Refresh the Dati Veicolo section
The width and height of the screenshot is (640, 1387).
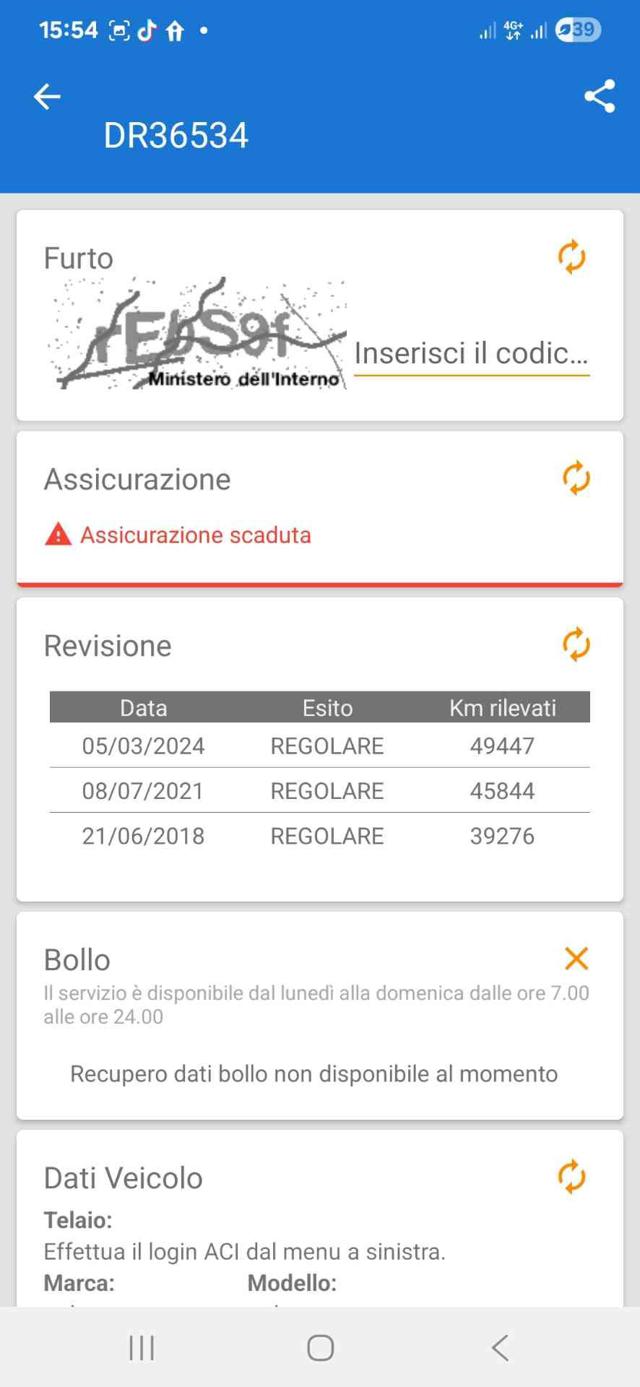click(x=571, y=1176)
